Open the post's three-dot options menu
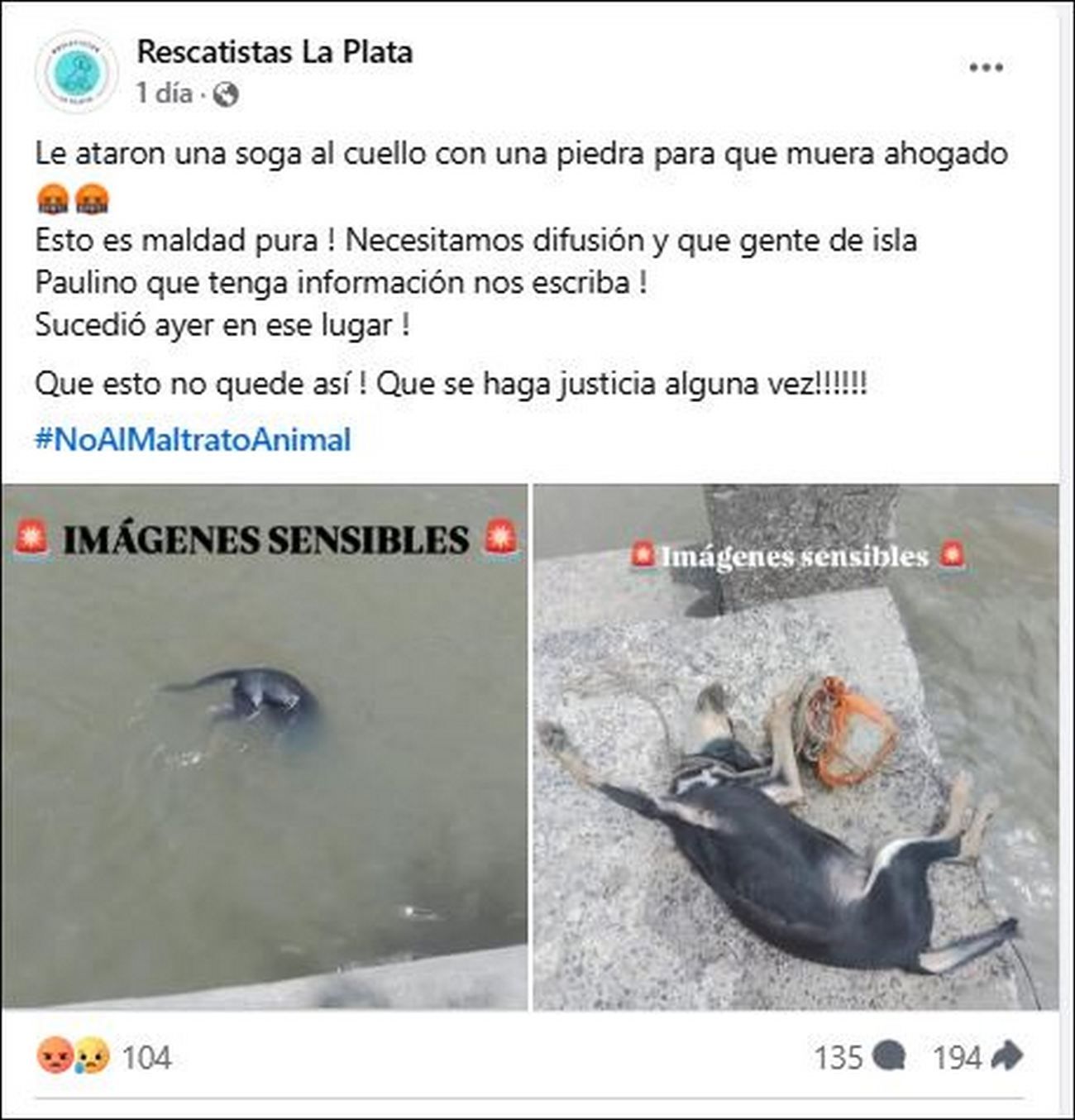 coord(986,68)
